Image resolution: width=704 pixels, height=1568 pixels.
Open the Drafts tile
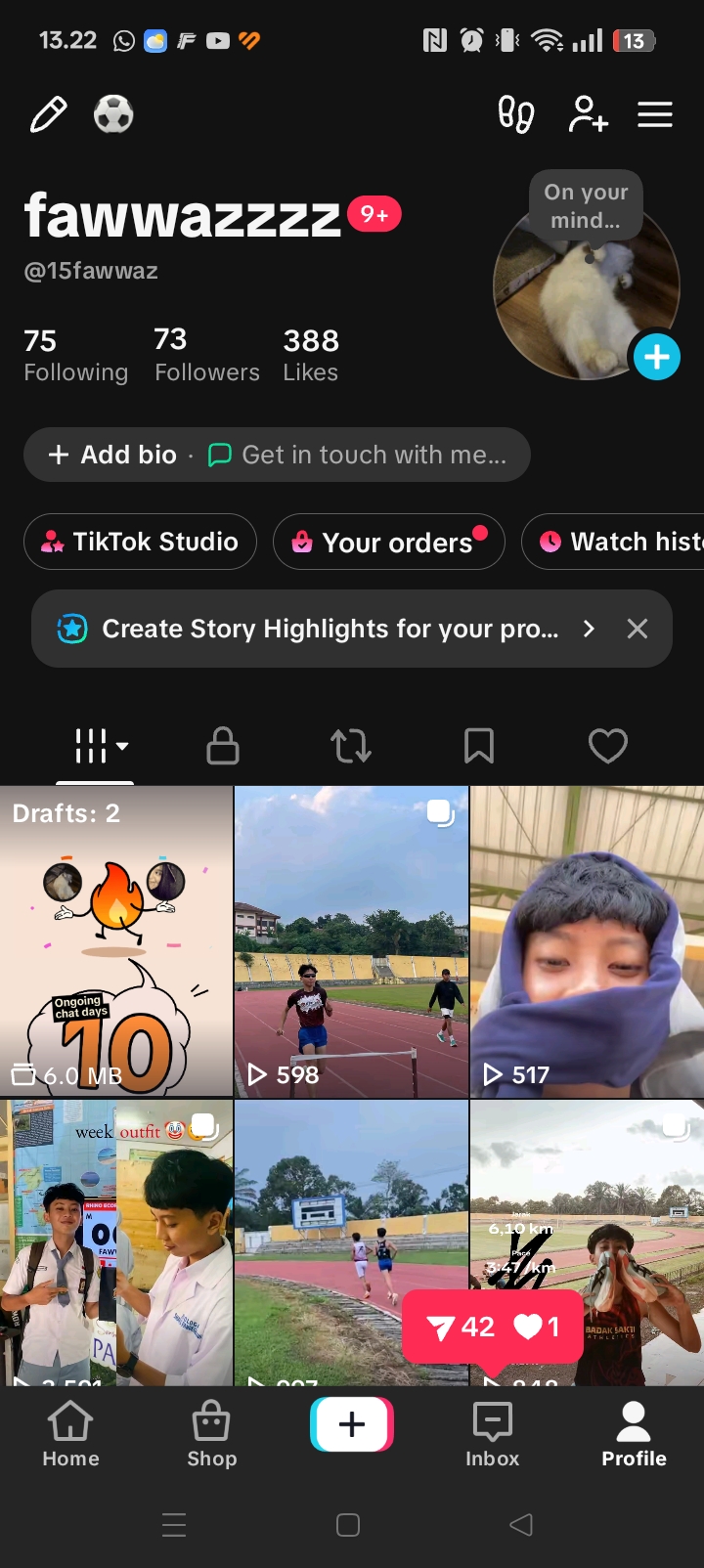(x=116, y=941)
